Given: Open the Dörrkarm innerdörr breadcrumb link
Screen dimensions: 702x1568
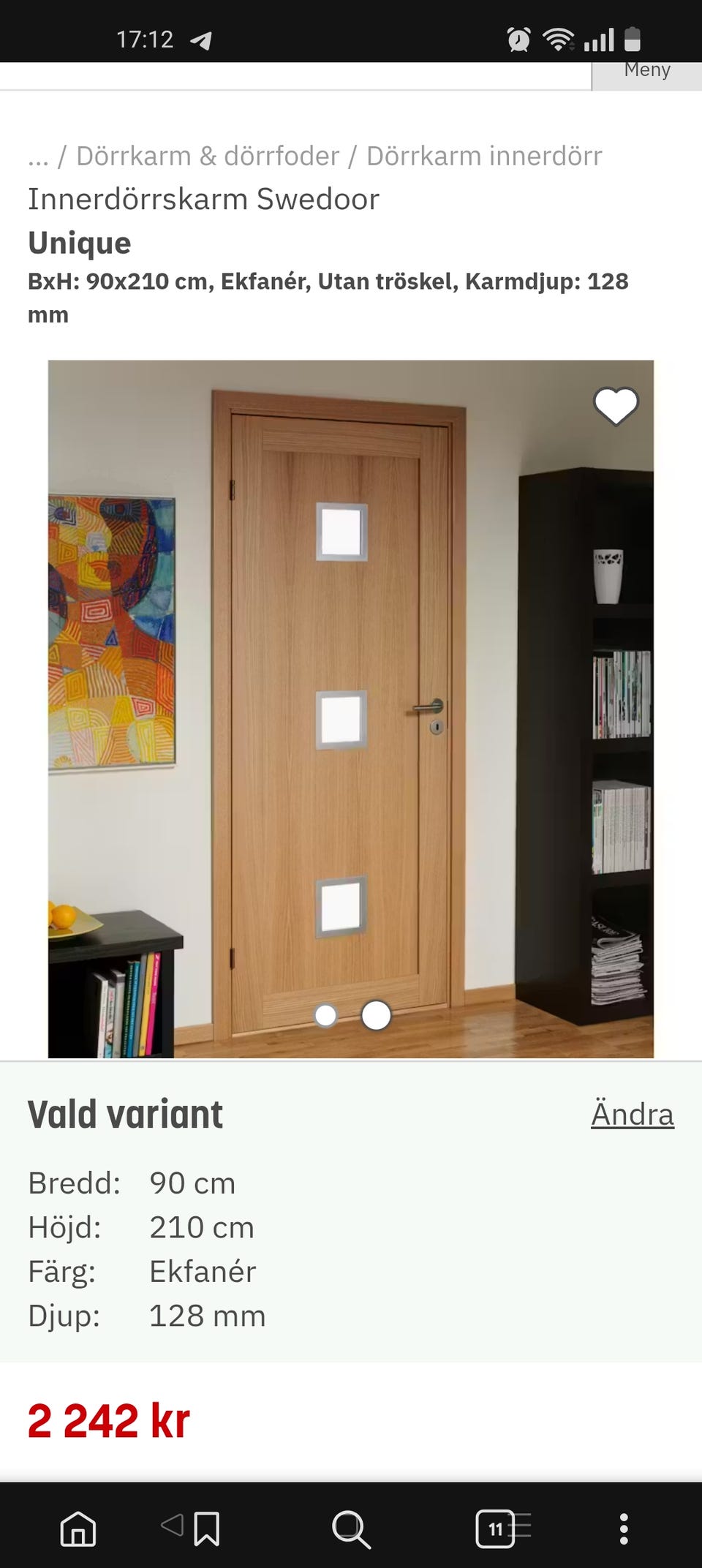Looking at the screenshot, I should click(483, 155).
